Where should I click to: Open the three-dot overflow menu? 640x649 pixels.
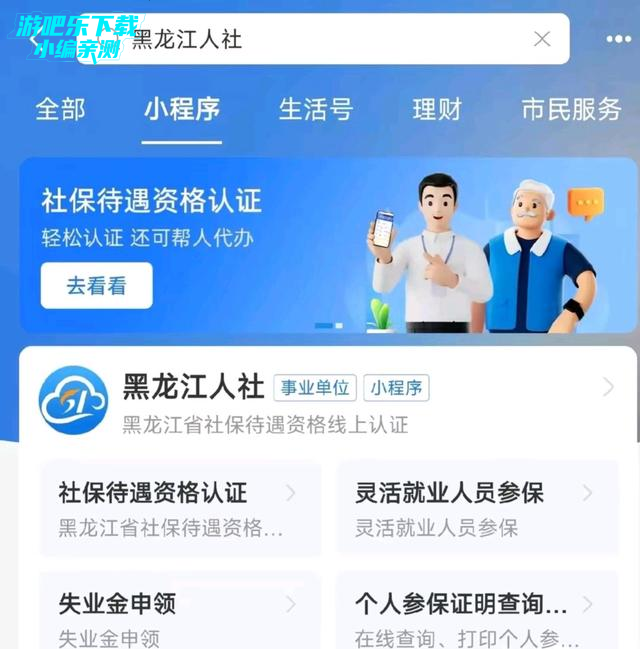[618, 39]
